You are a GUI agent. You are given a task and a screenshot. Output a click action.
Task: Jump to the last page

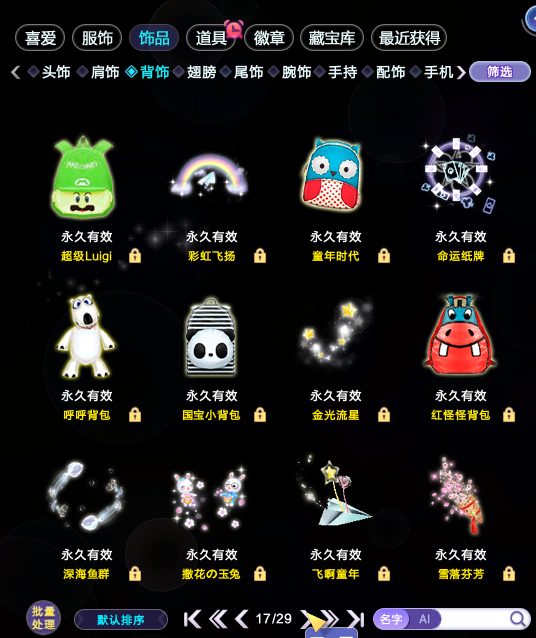pos(356,619)
